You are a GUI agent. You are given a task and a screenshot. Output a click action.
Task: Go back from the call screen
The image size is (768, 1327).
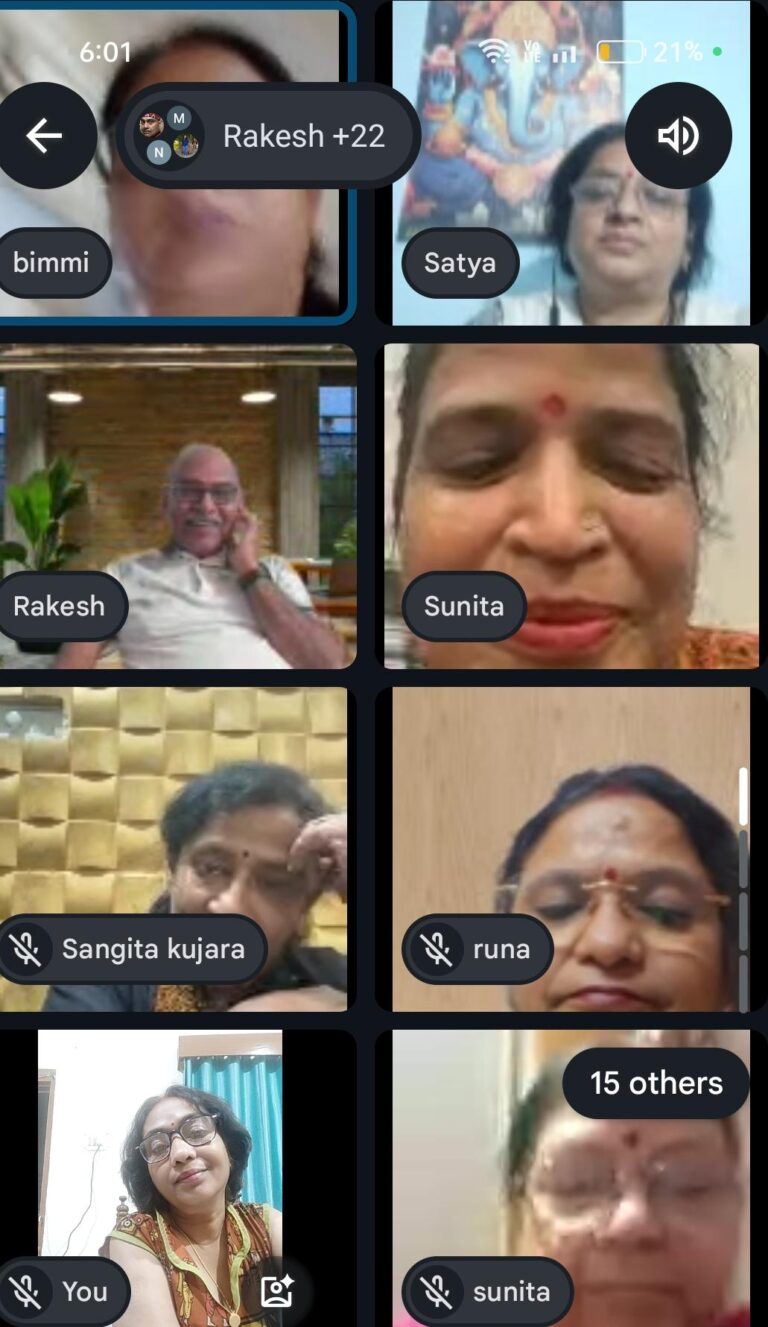[44, 136]
